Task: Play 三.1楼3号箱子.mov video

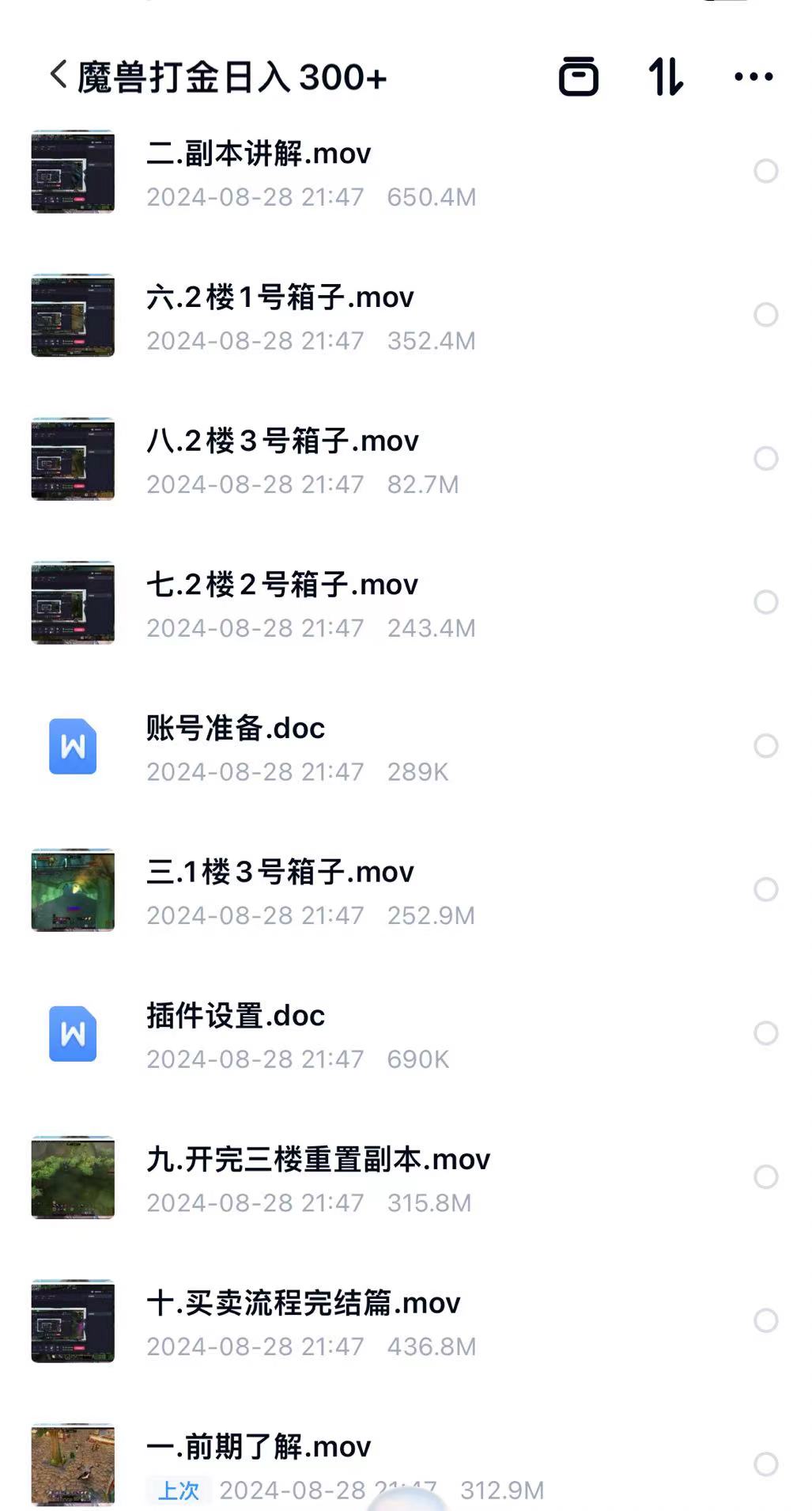Action: point(280,872)
